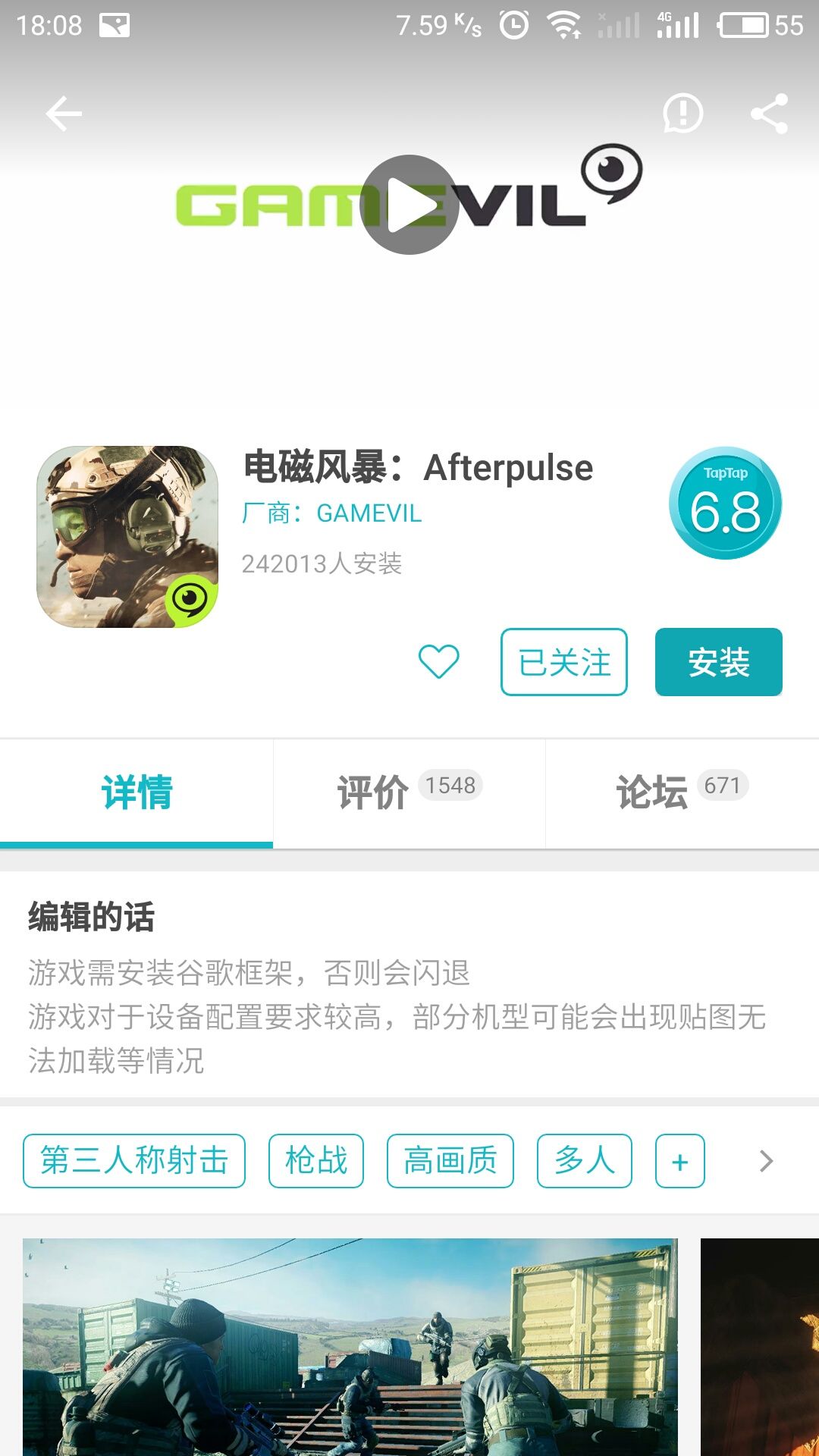
Task: Click the battery level indicator
Action: pyautogui.click(x=745, y=23)
